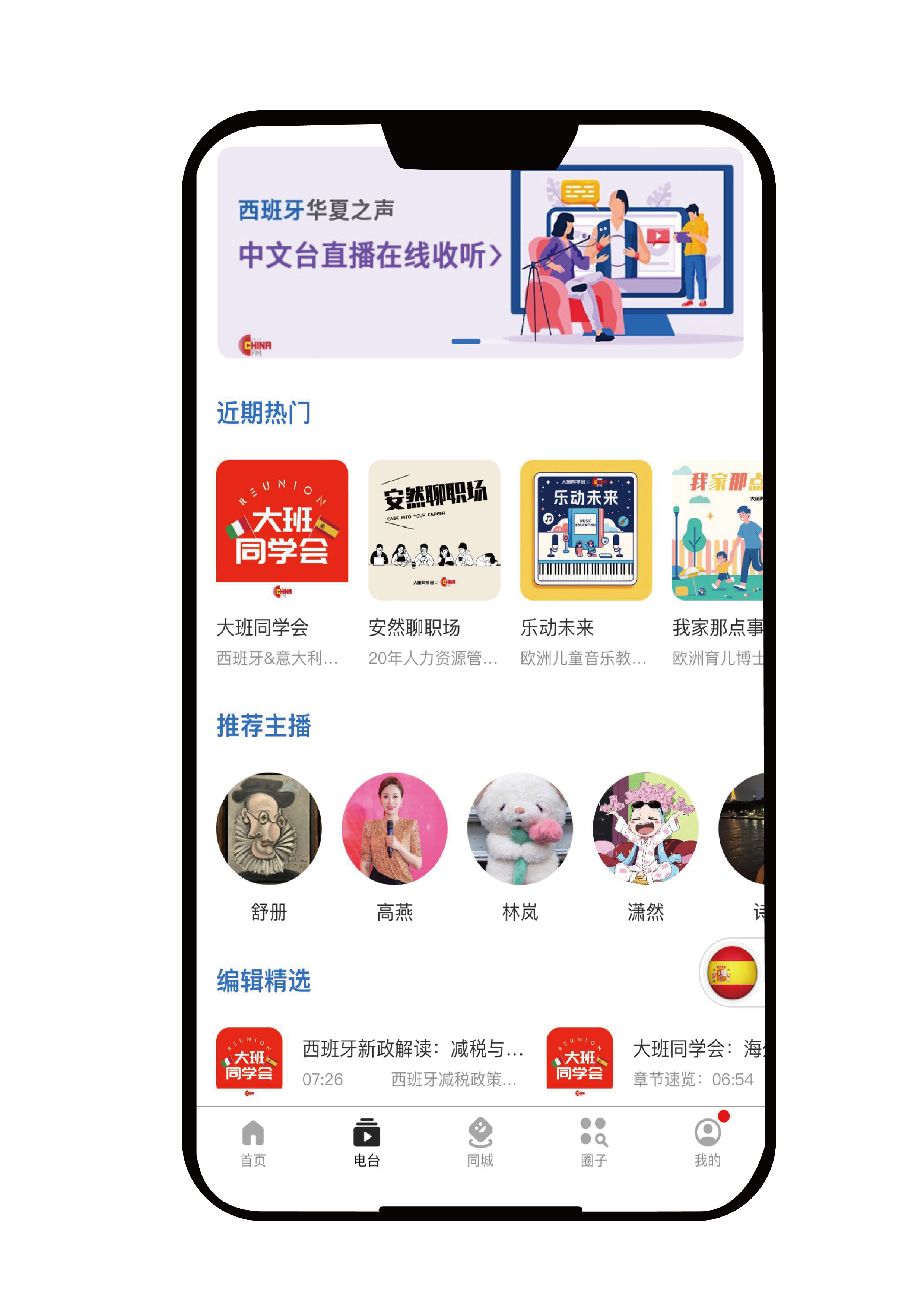Tap the floating Spain flag button
The height and width of the screenshot is (1307, 924).
732,973
